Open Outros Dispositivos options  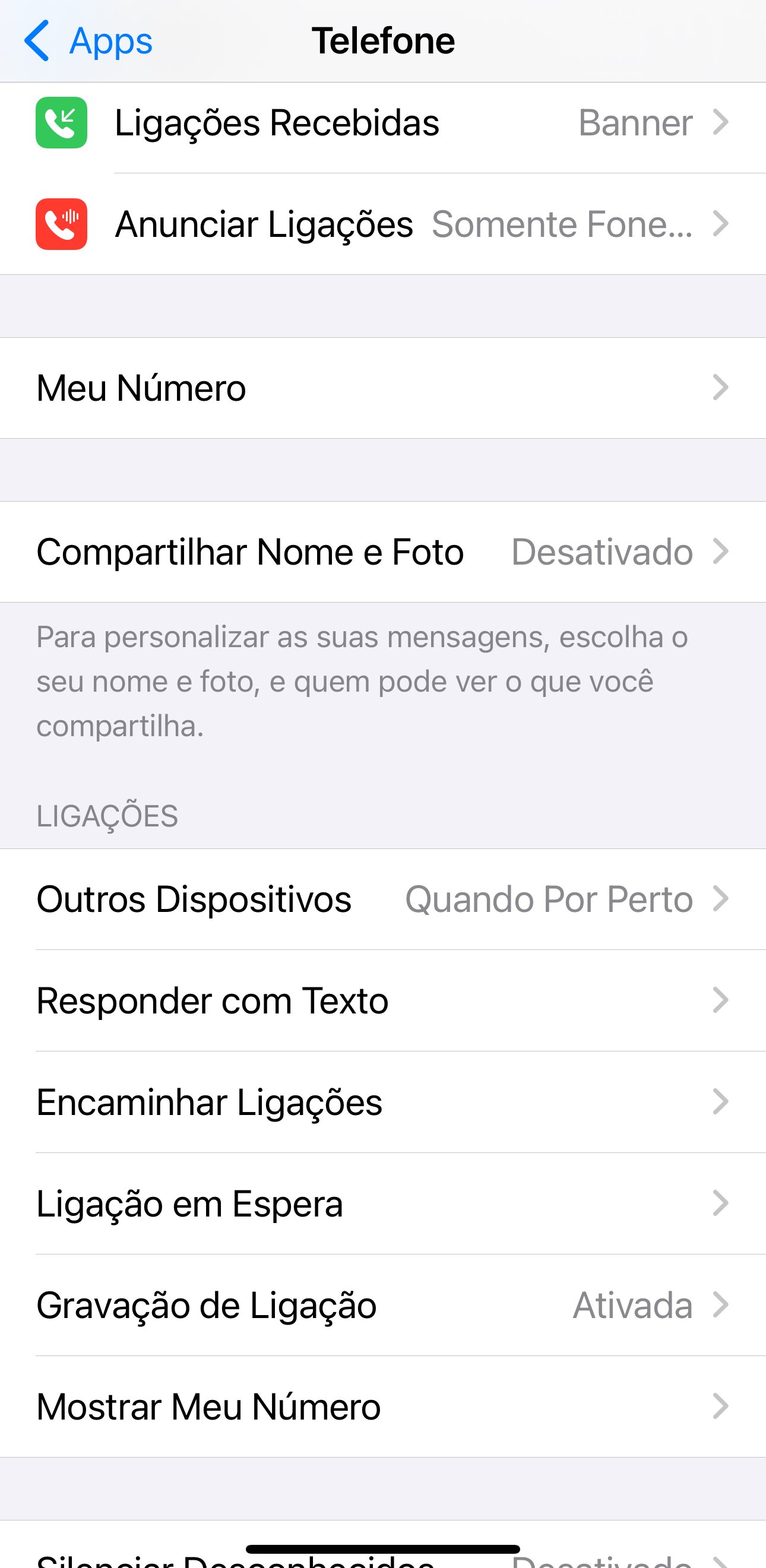(383, 898)
